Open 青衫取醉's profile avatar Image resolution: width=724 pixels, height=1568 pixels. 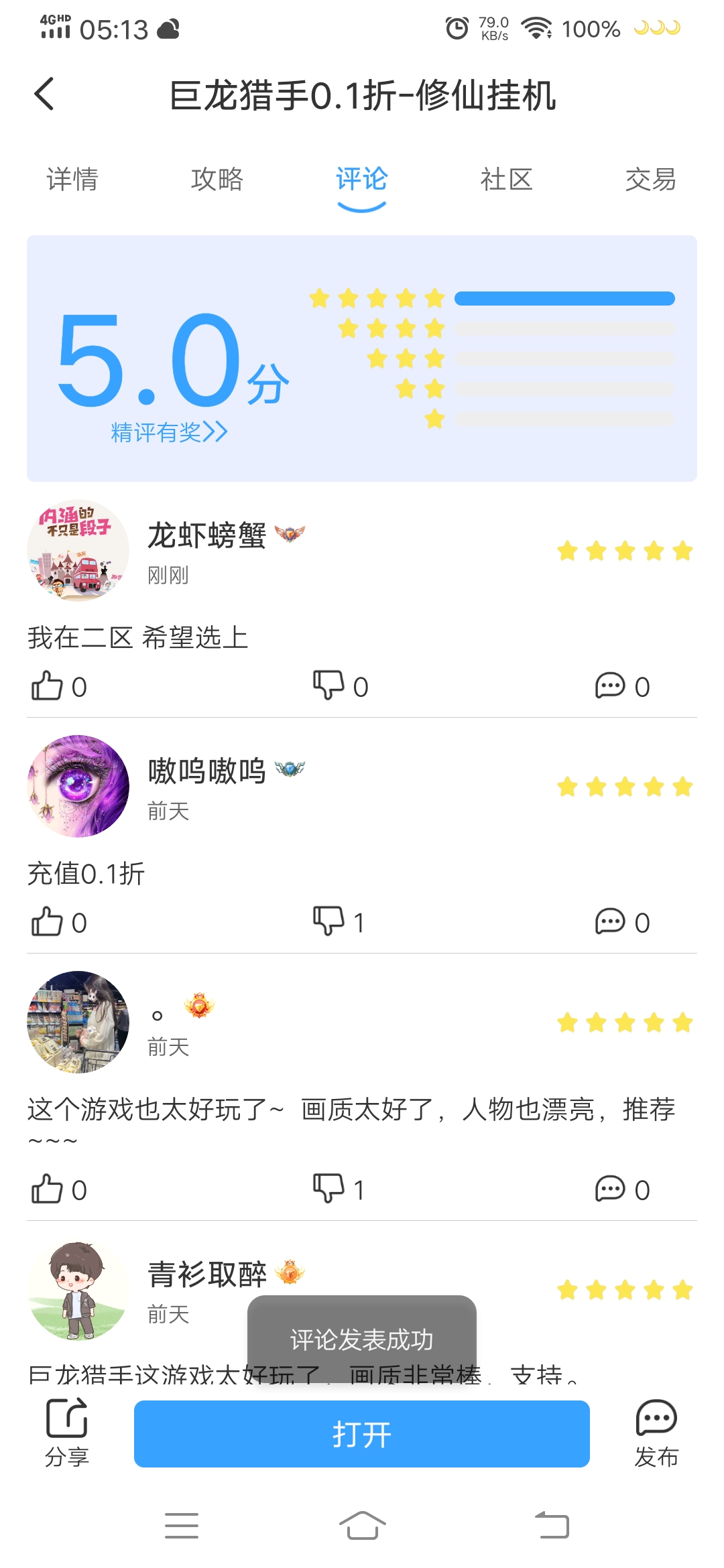click(78, 1290)
